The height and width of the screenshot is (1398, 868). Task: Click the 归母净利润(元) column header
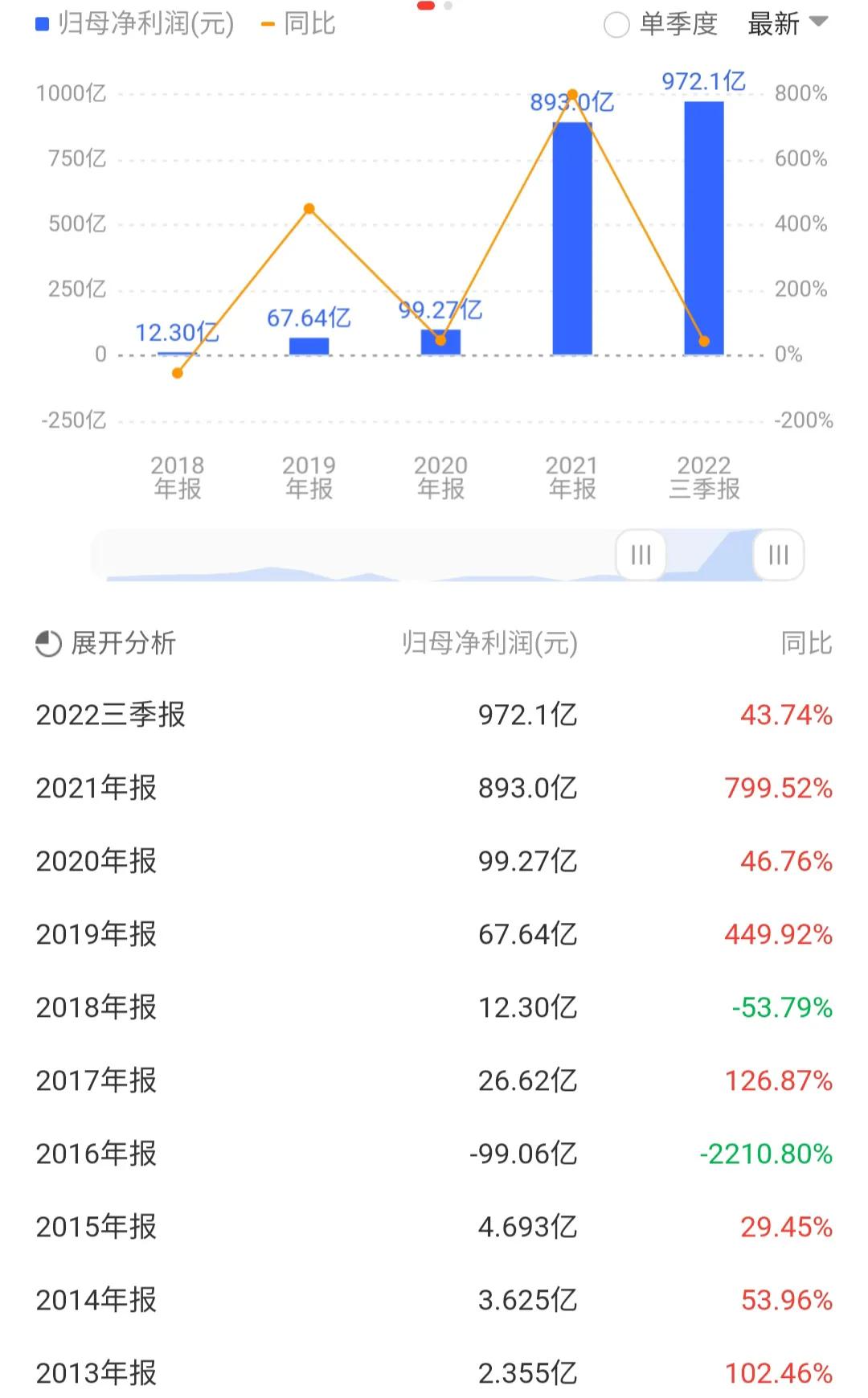(492, 643)
